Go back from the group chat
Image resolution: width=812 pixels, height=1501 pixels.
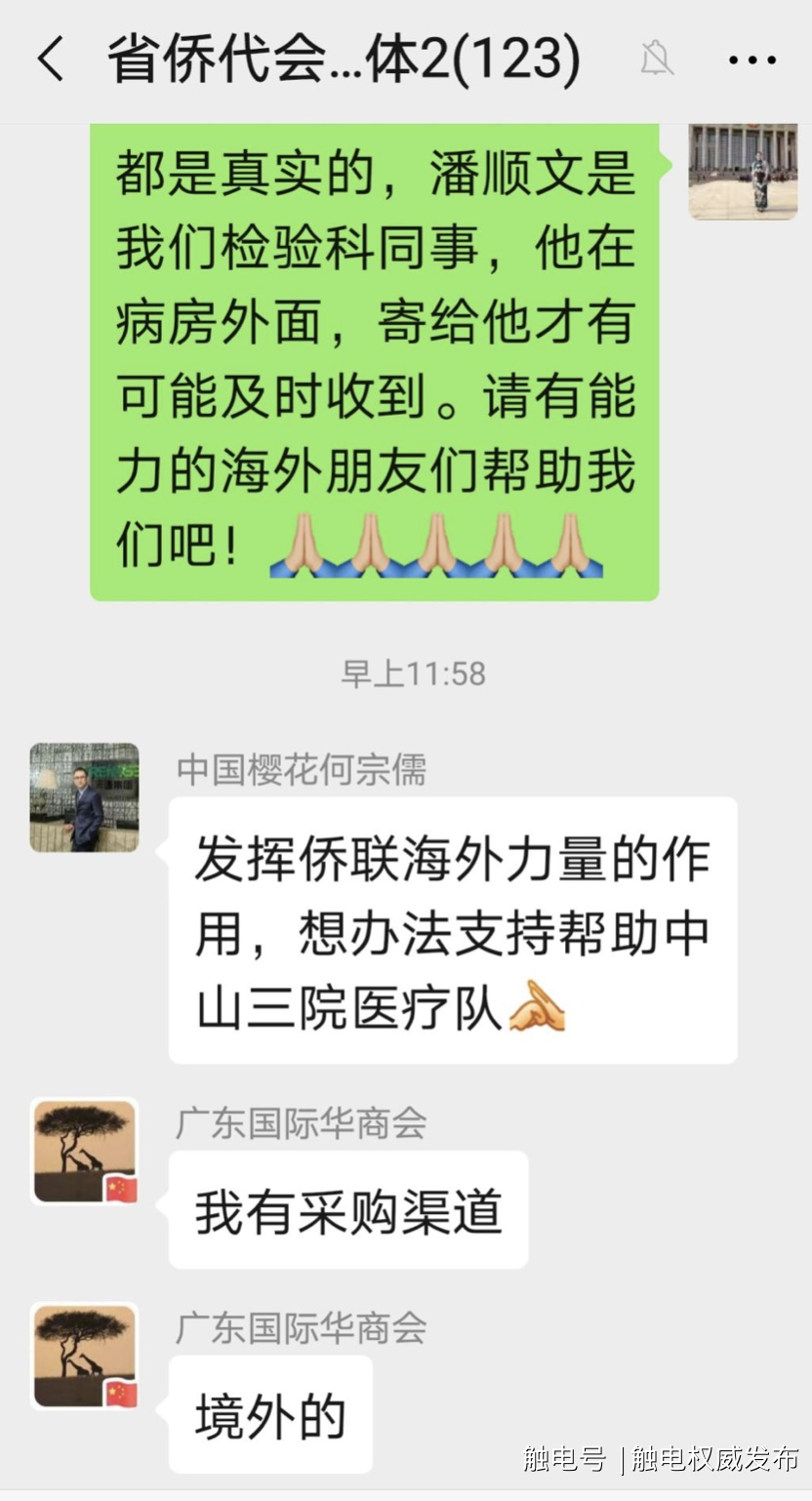pos(51,60)
